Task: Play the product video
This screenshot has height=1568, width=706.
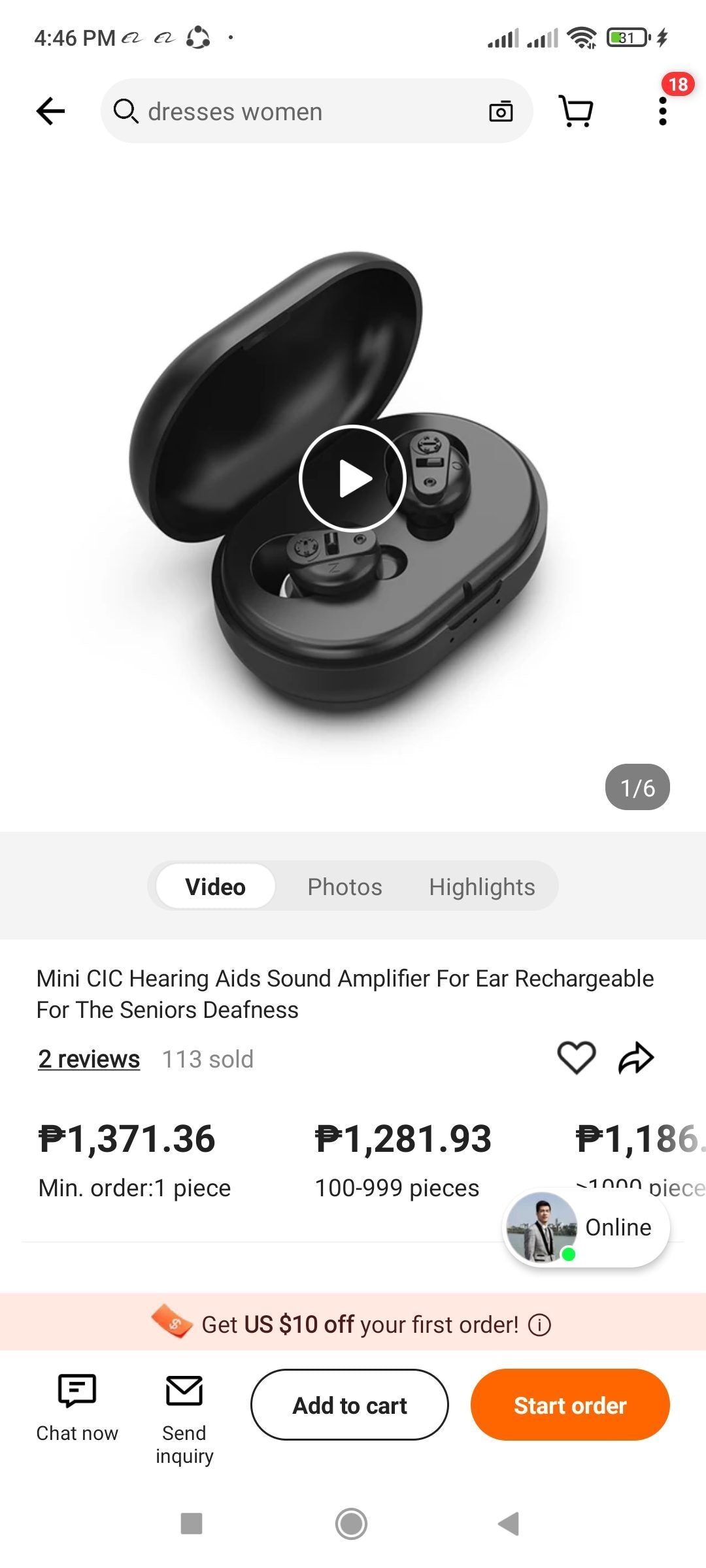Action: pyautogui.click(x=352, y=479)
